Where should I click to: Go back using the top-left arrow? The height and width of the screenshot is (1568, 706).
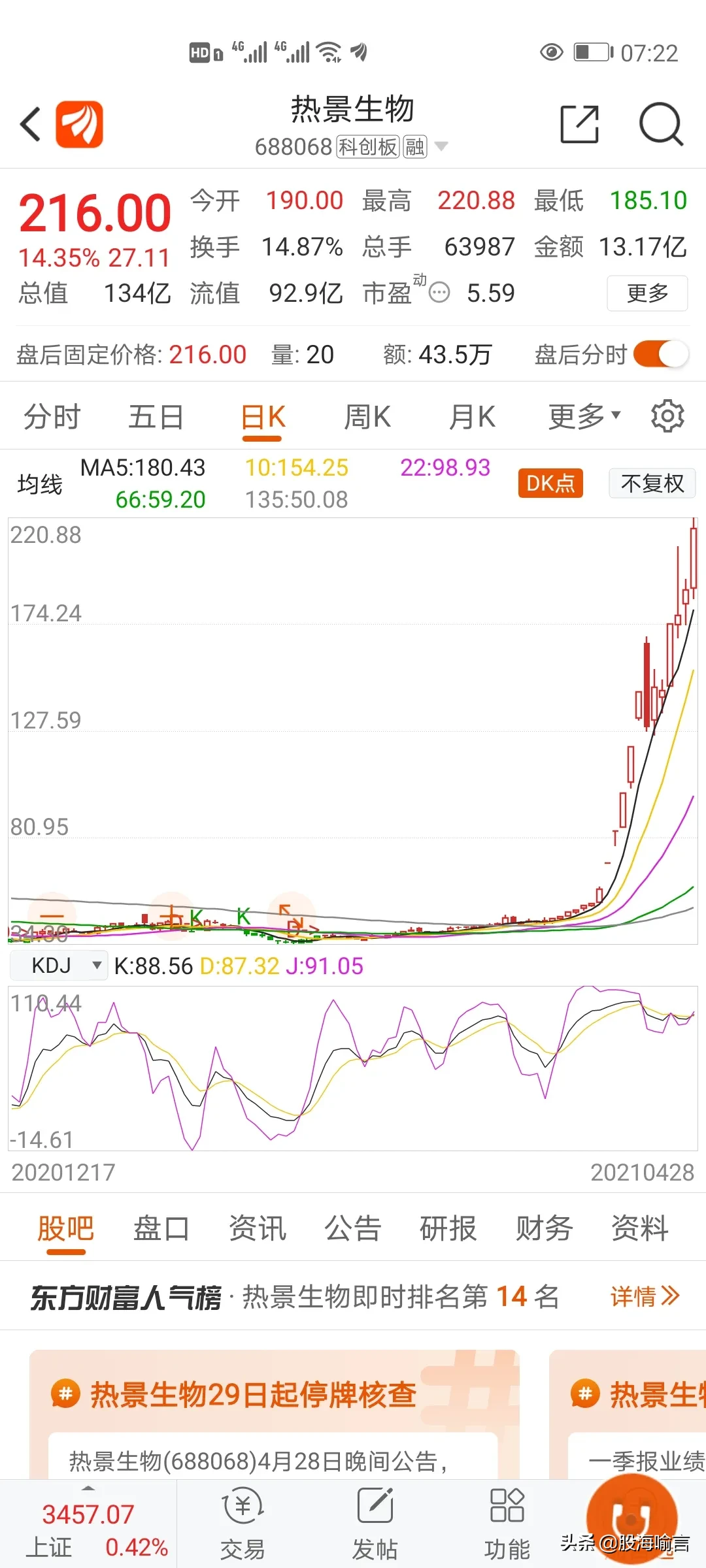pos(31,124)
